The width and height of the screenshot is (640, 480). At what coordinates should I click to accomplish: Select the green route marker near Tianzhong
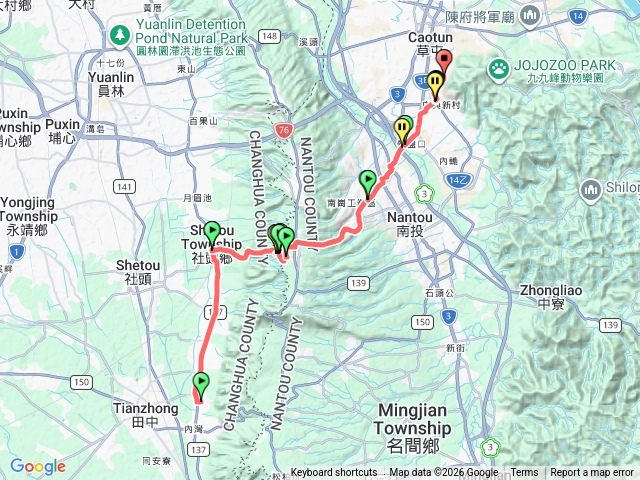(x=201, y=383)
